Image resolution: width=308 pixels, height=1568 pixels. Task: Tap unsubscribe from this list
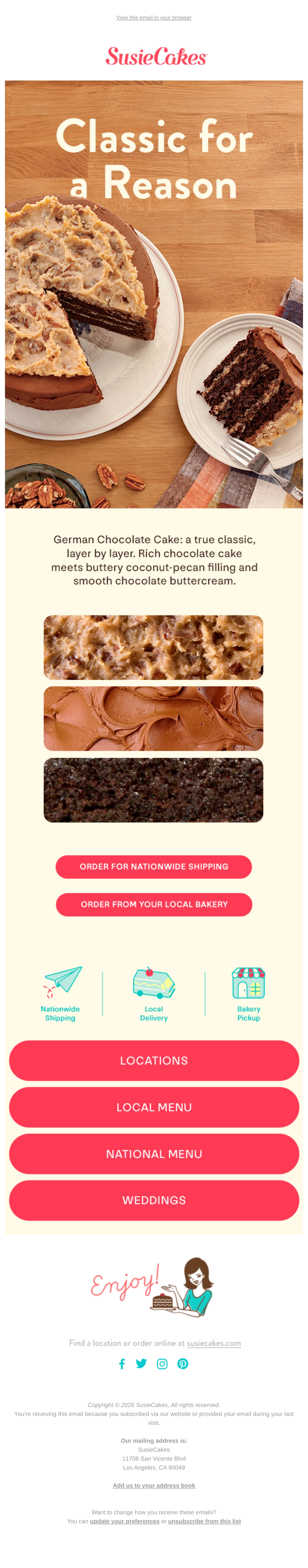point(204,1521)
